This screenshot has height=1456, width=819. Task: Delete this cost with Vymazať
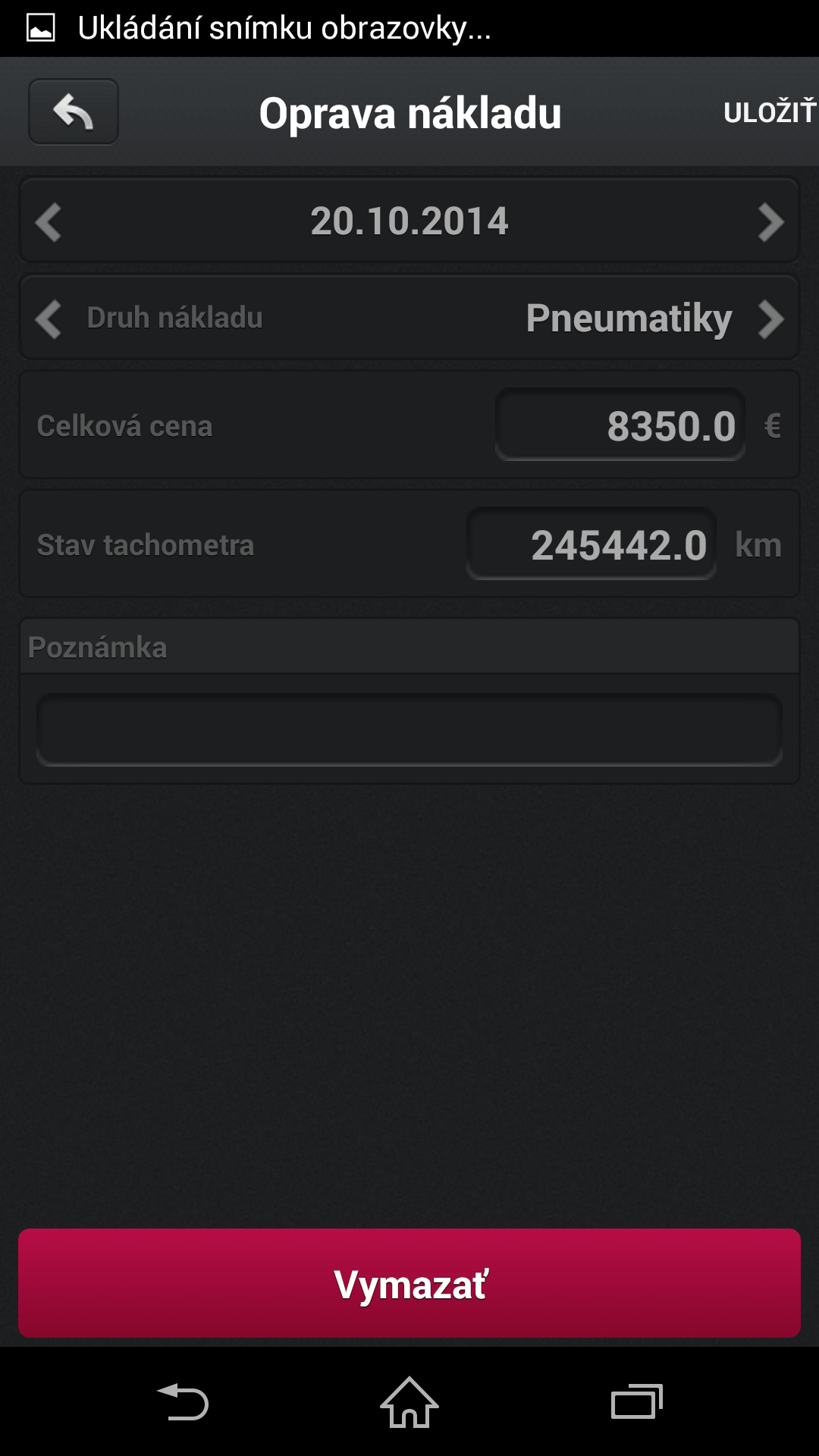click(x=409, y=1283)
